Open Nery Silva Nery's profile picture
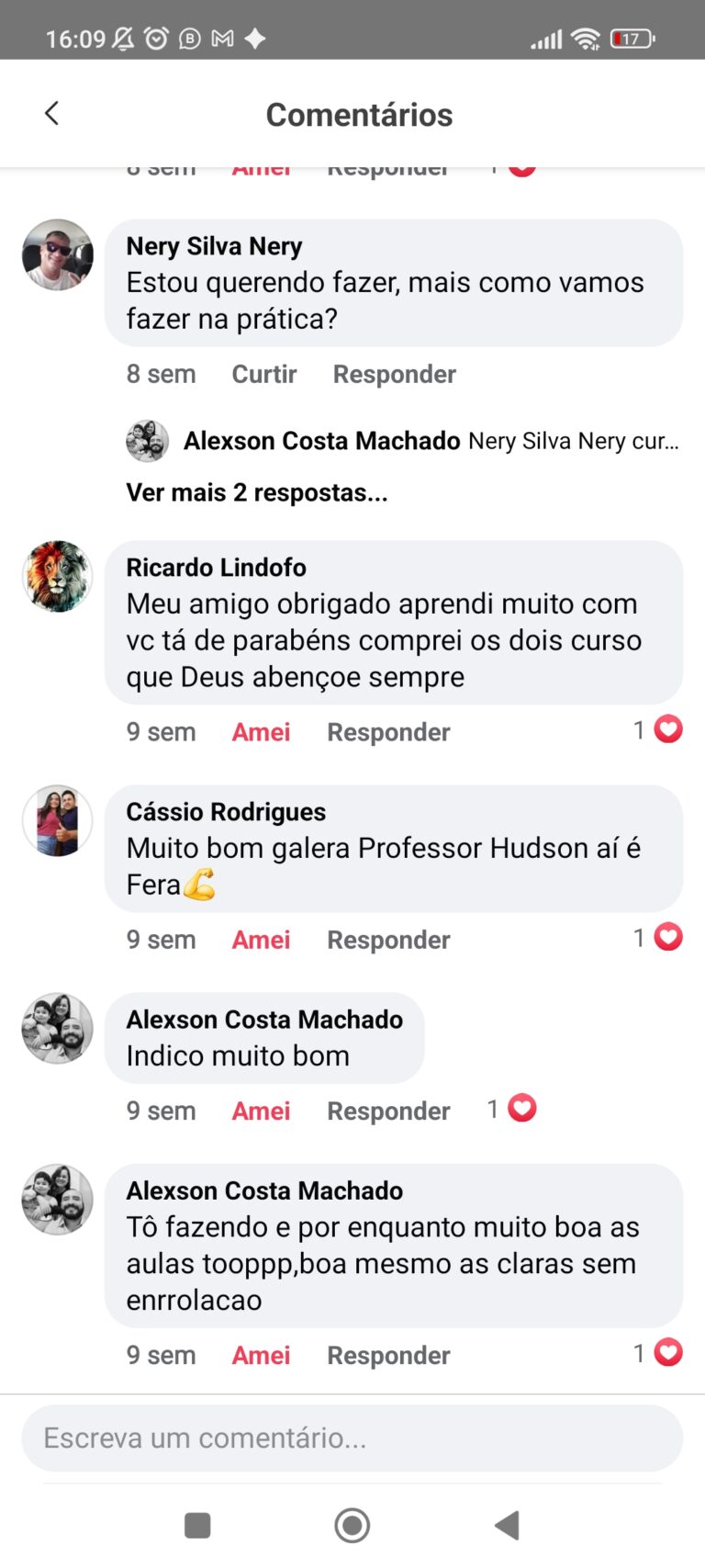This screenshot has width=705, height=1568. point(57,255)
